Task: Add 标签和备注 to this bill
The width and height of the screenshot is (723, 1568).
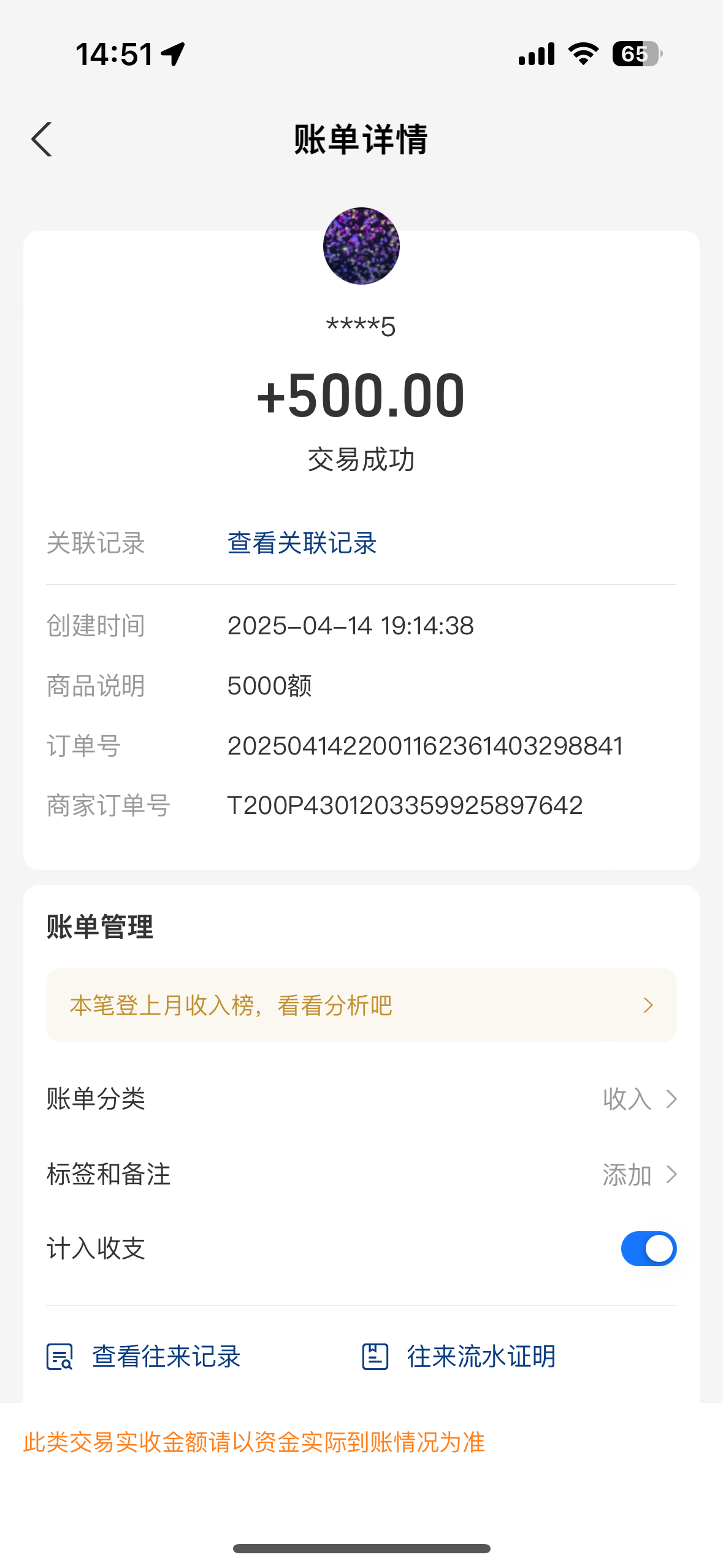Action: coord(638,1175)
